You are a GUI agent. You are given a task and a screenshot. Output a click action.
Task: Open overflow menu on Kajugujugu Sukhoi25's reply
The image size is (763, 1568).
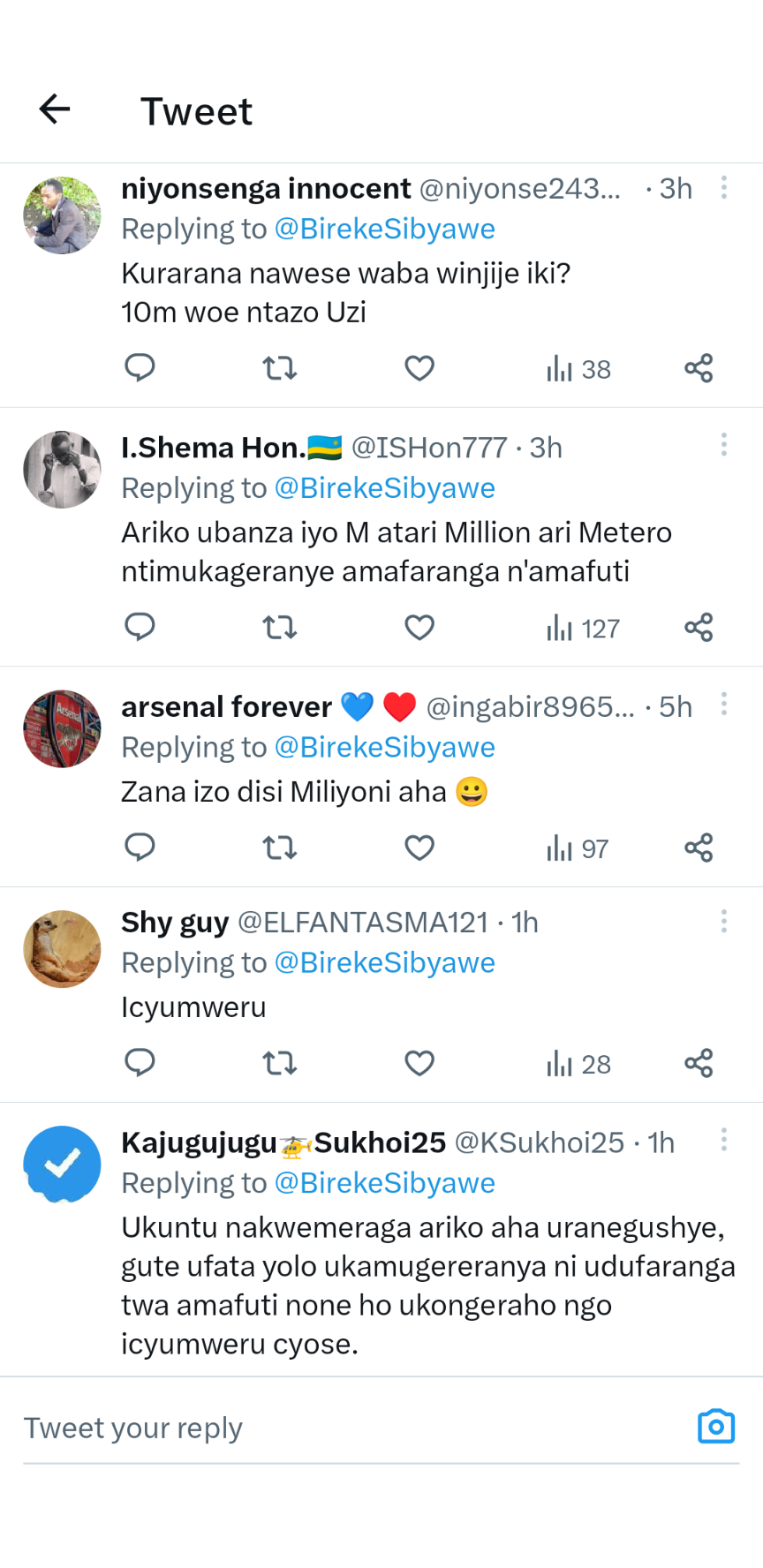[724, 1140]
